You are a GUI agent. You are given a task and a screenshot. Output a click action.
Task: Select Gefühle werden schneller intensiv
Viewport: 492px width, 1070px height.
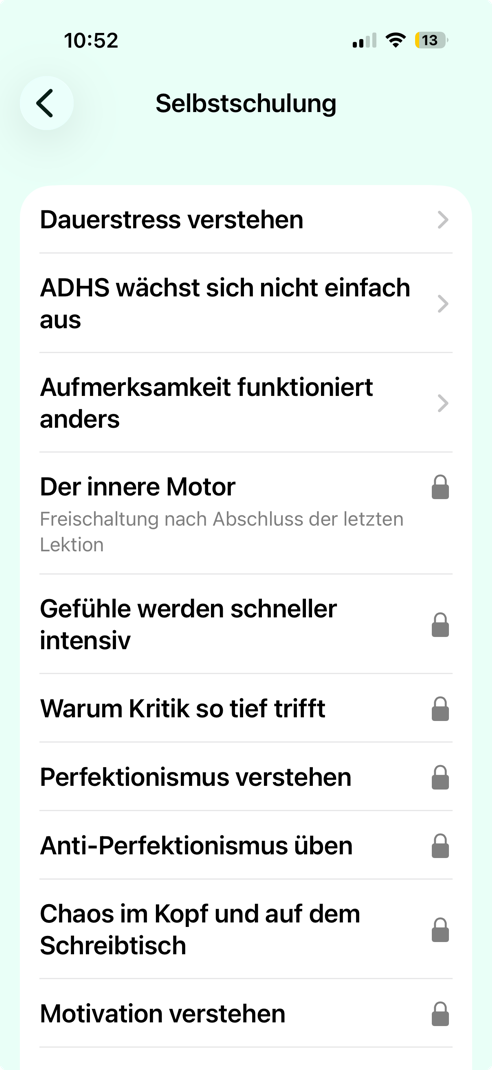pyautogui.click(x=246, y=624)
